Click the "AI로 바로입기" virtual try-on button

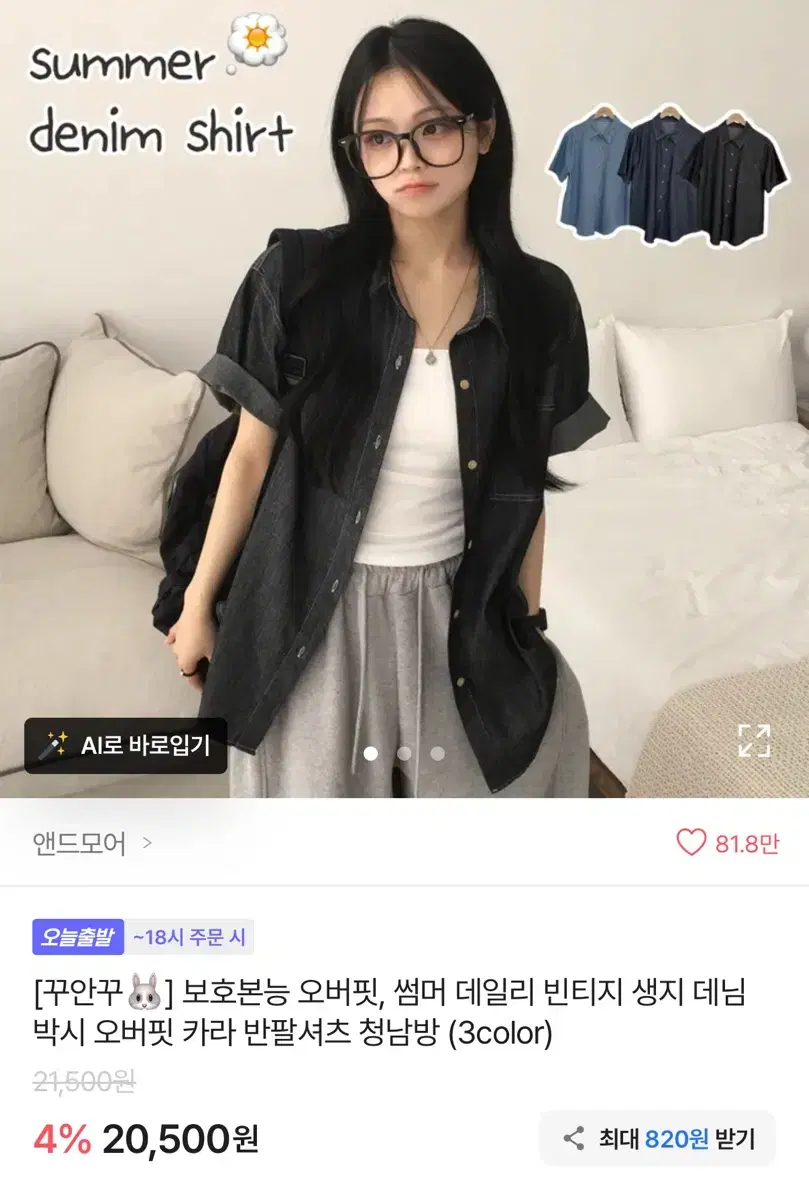[125, 747]
